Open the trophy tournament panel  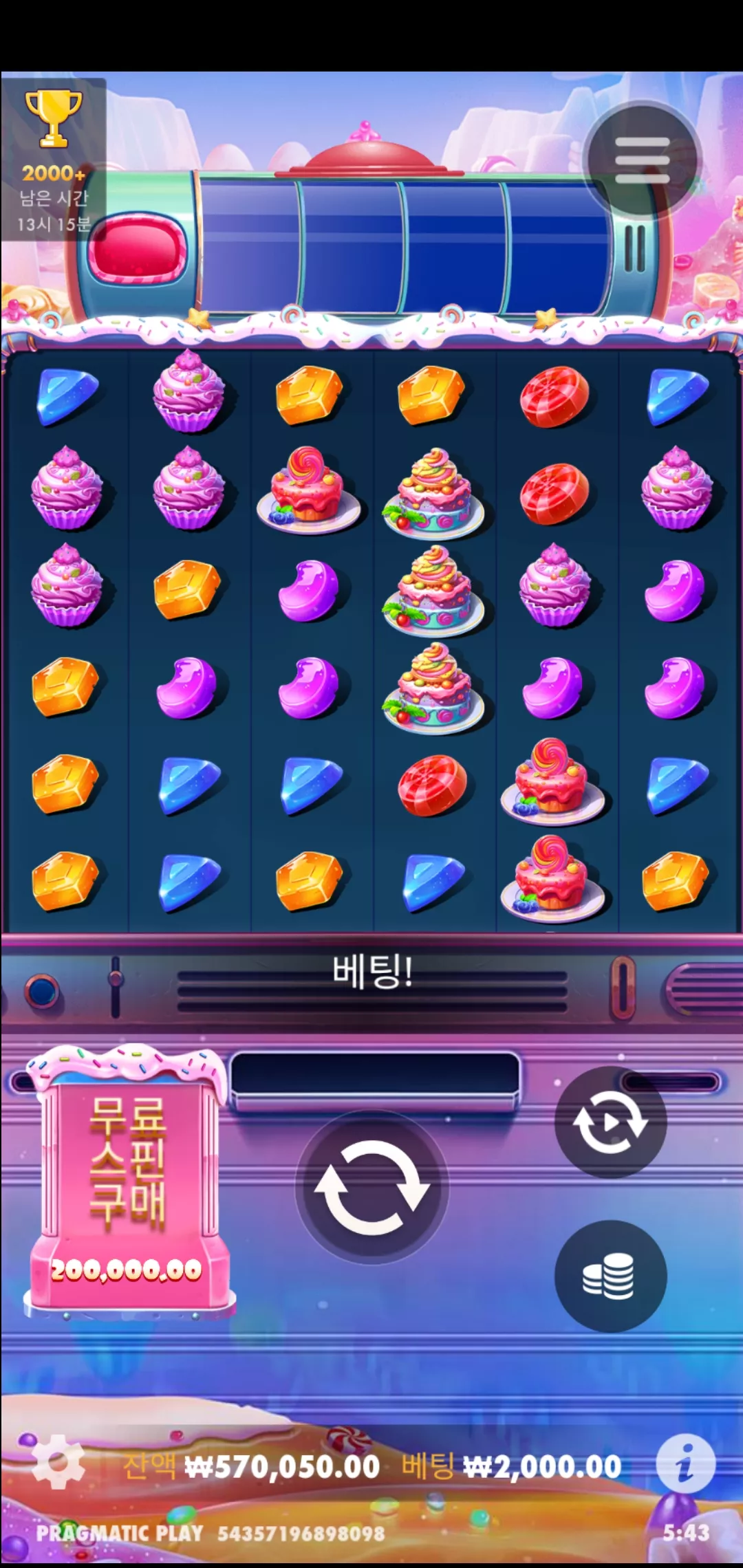tap(54, 160)
